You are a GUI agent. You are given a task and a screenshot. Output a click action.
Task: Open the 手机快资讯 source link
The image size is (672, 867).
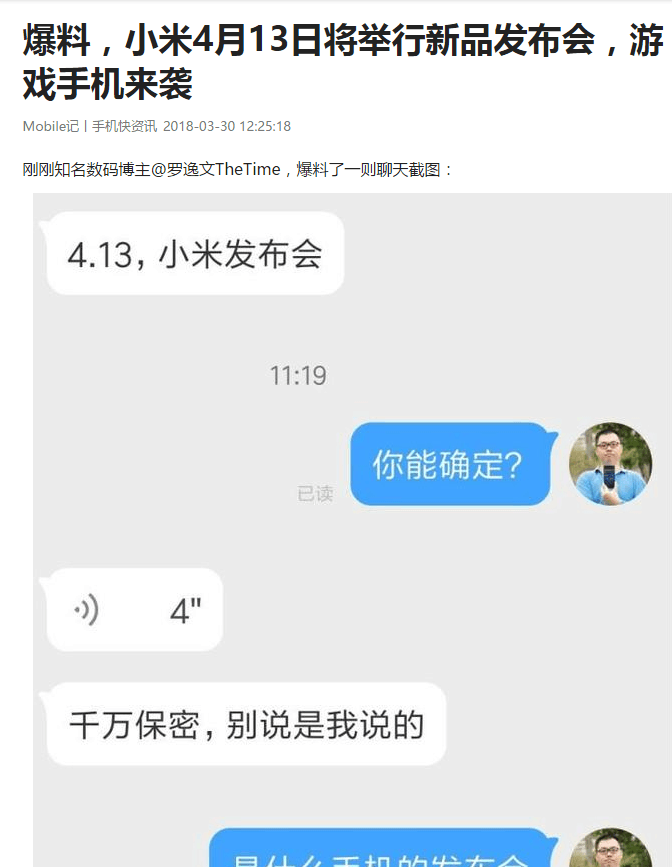tap(124, 126)
